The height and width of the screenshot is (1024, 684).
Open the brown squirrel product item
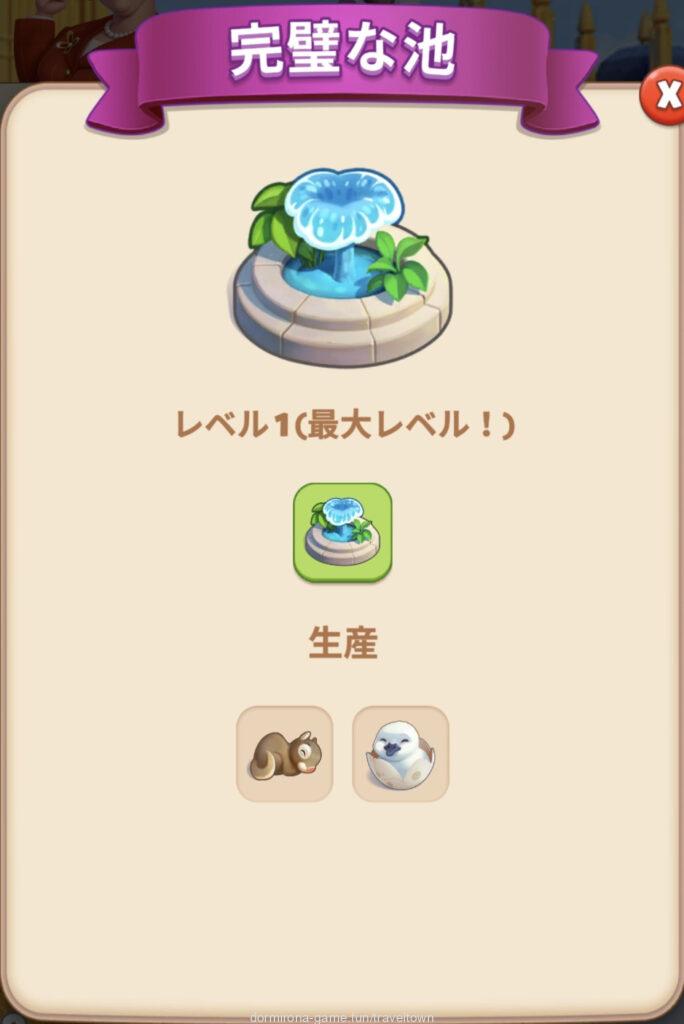point(284,754)
